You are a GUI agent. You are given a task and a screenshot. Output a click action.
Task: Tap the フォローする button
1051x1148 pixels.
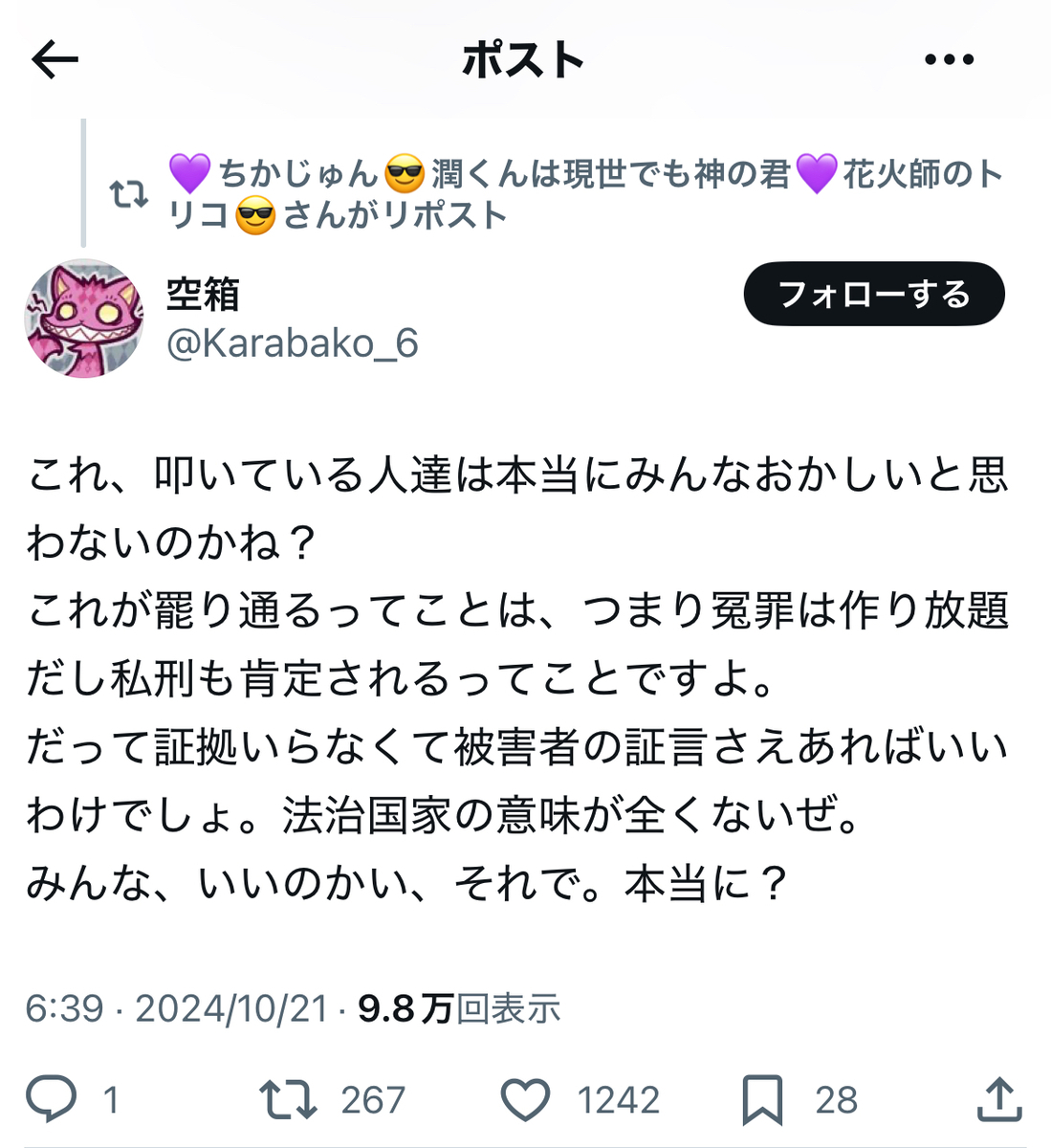click(x=873, y=294)
